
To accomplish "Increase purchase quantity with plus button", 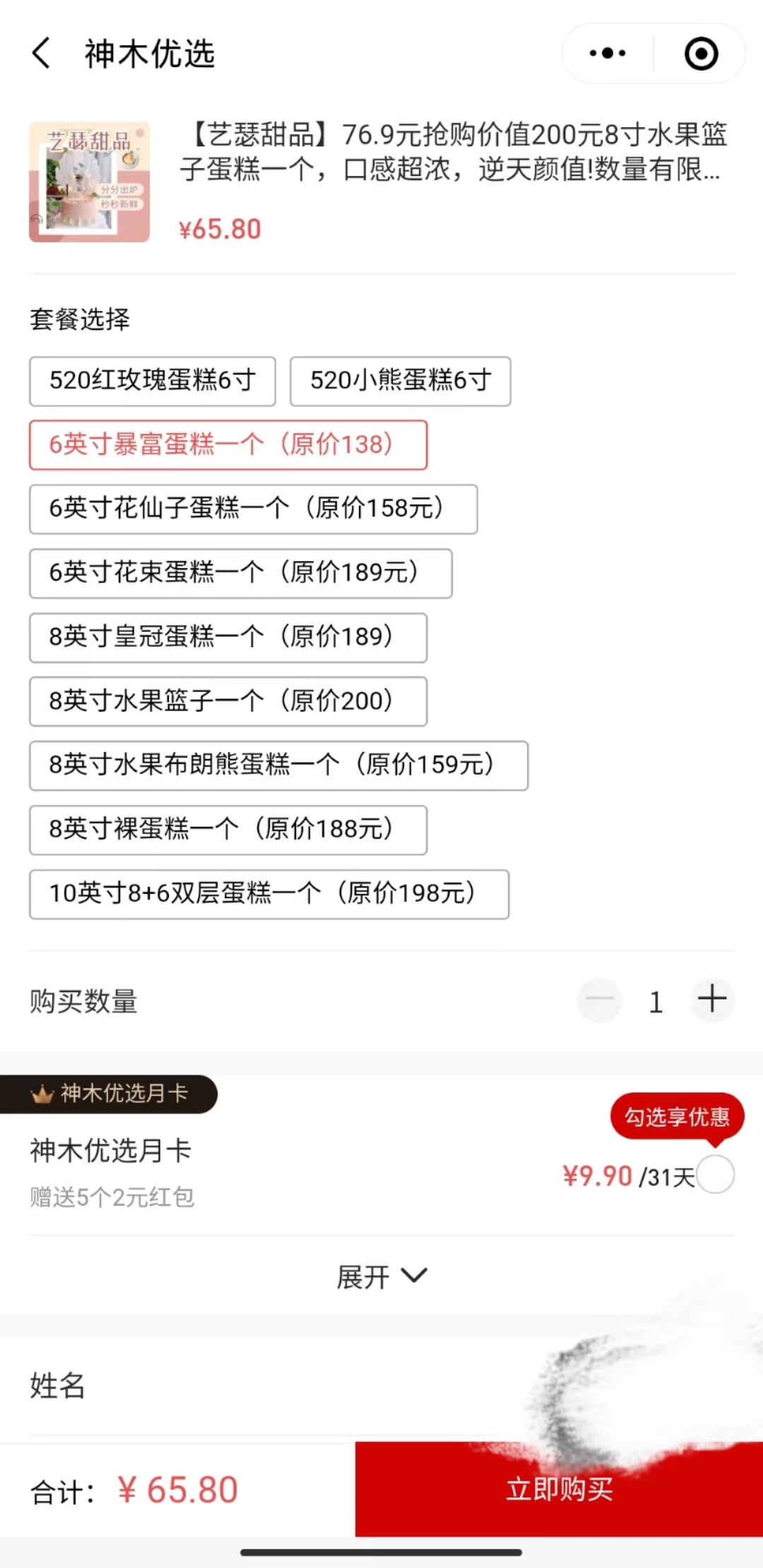I will pyautogui.click(x=712, y=1000).
